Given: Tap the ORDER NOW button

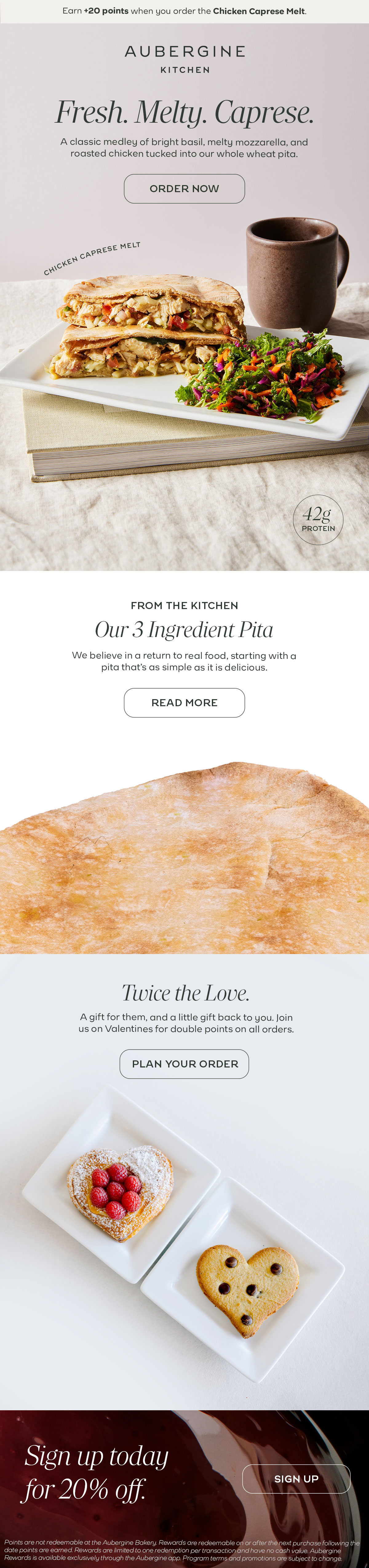Looking at the screenshot, I should [x=184, y=189].
